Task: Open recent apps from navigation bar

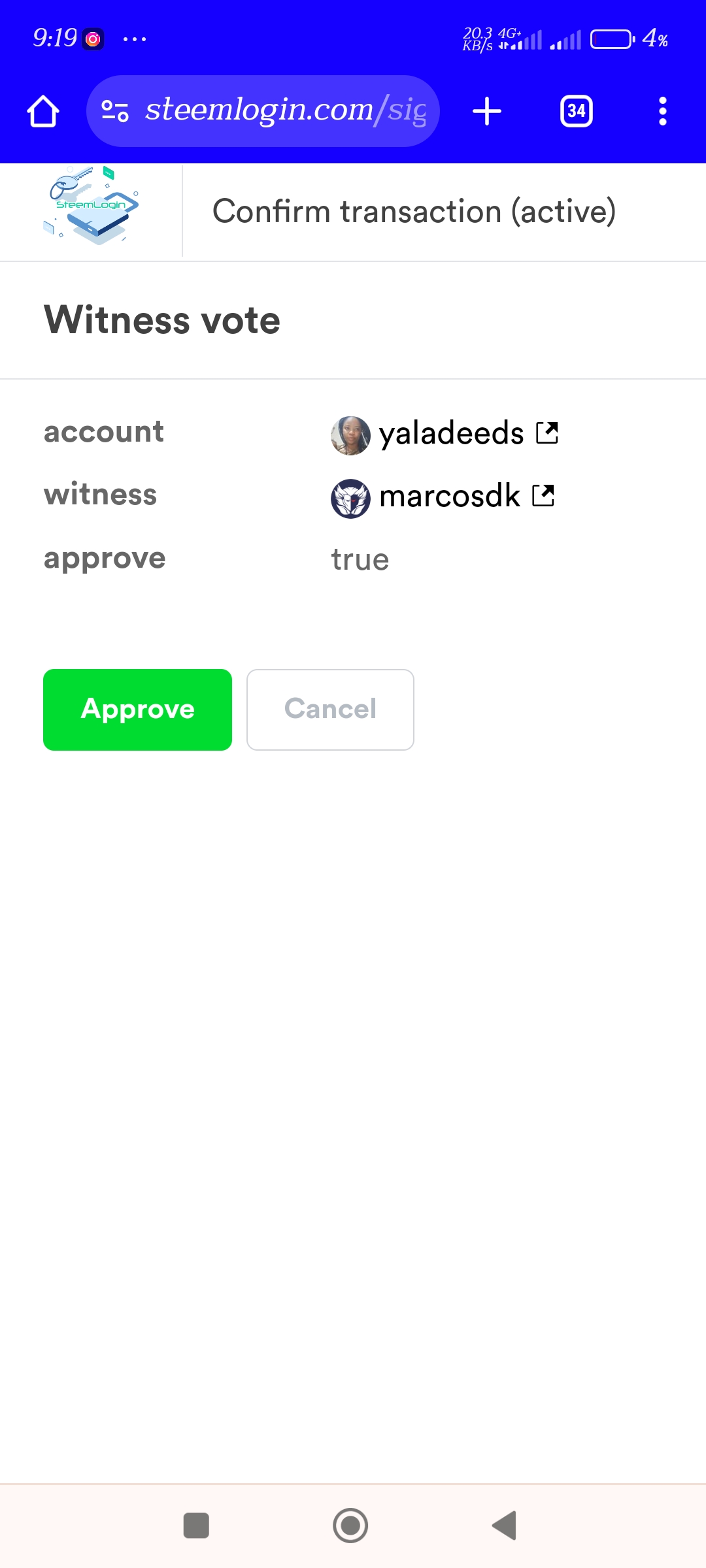Action: tap(196, 1526)
